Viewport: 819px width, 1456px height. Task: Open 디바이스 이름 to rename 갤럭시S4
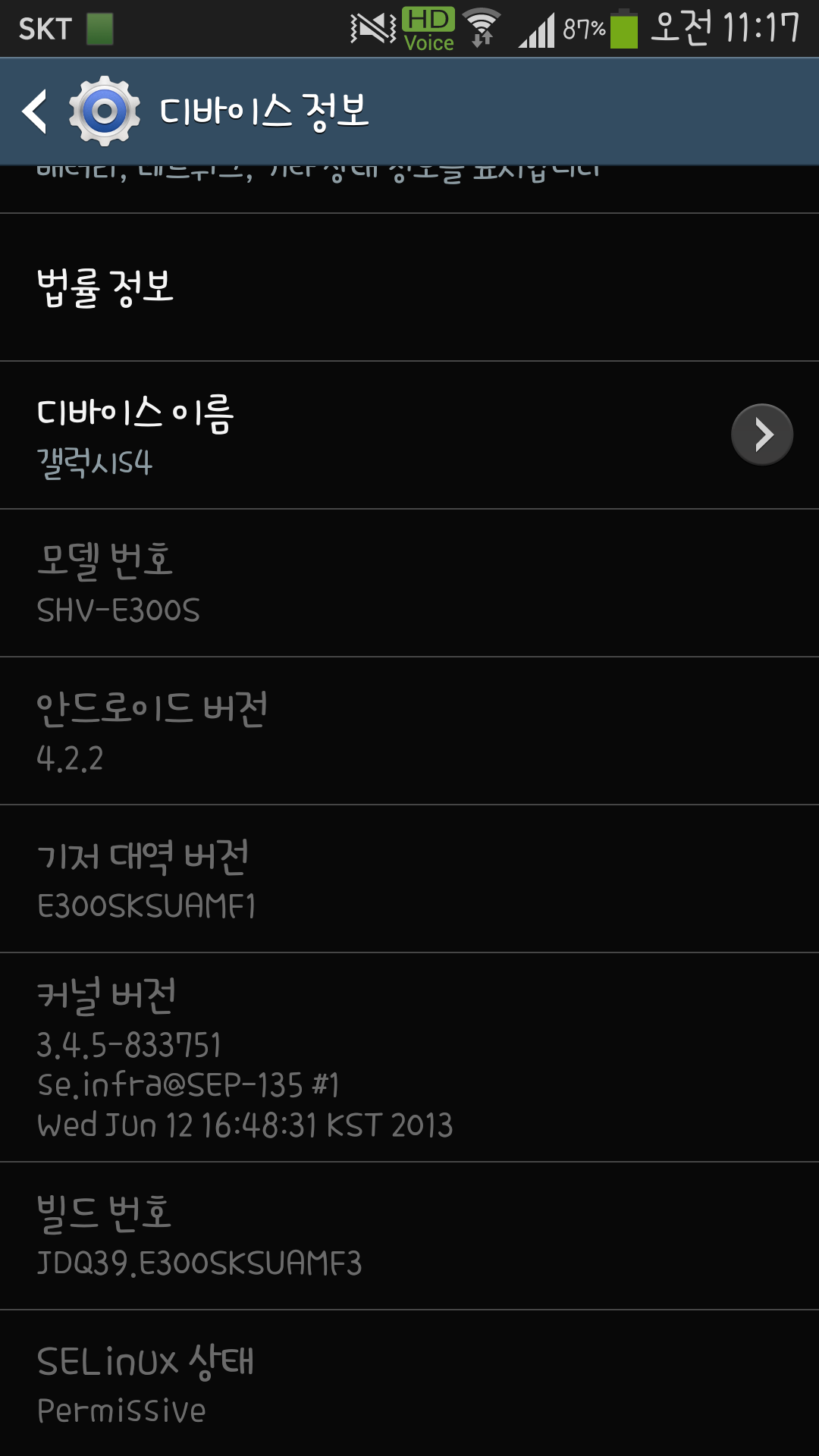pos(409,435)
